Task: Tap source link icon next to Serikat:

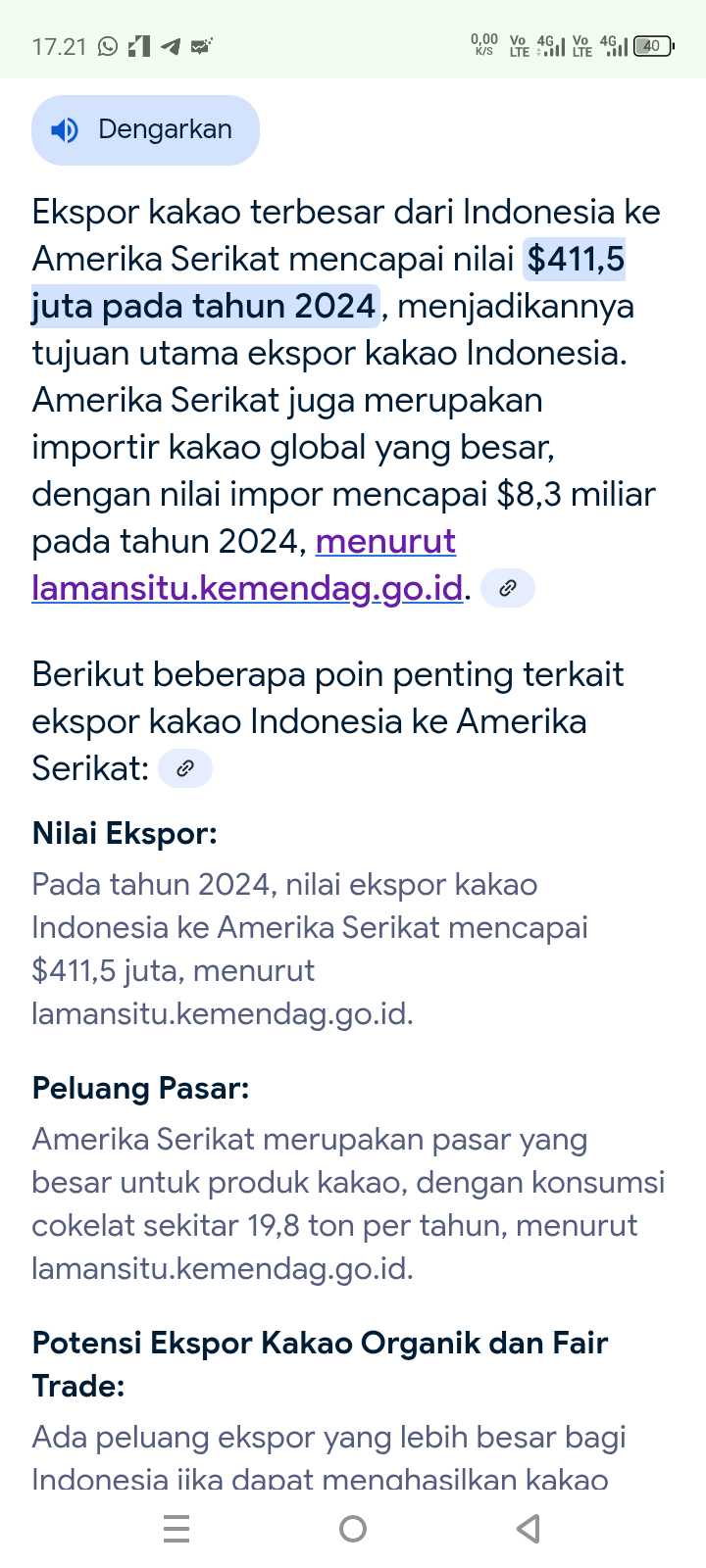Action: click(185, 768)
